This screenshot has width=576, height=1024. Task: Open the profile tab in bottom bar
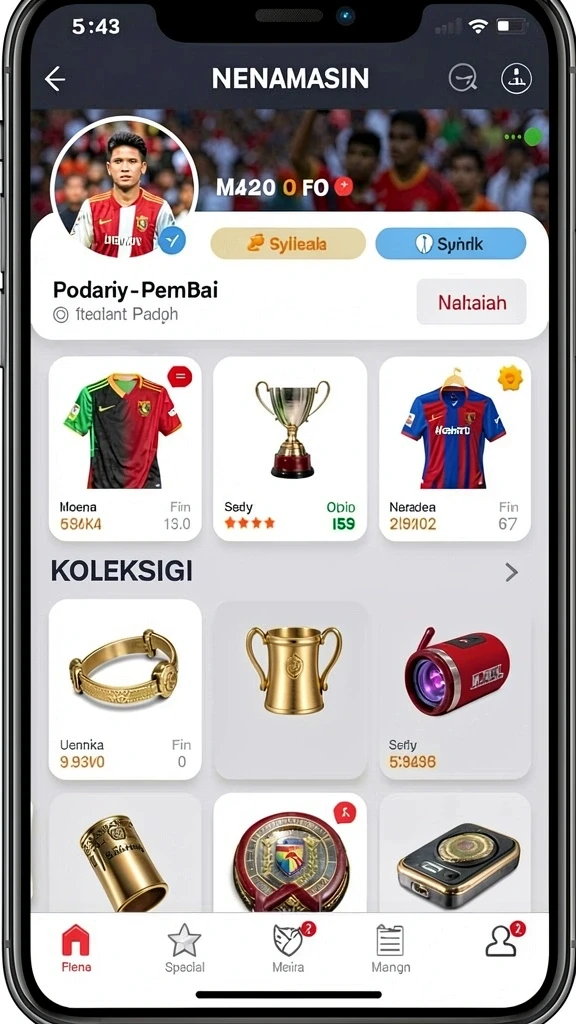(502, 942)
